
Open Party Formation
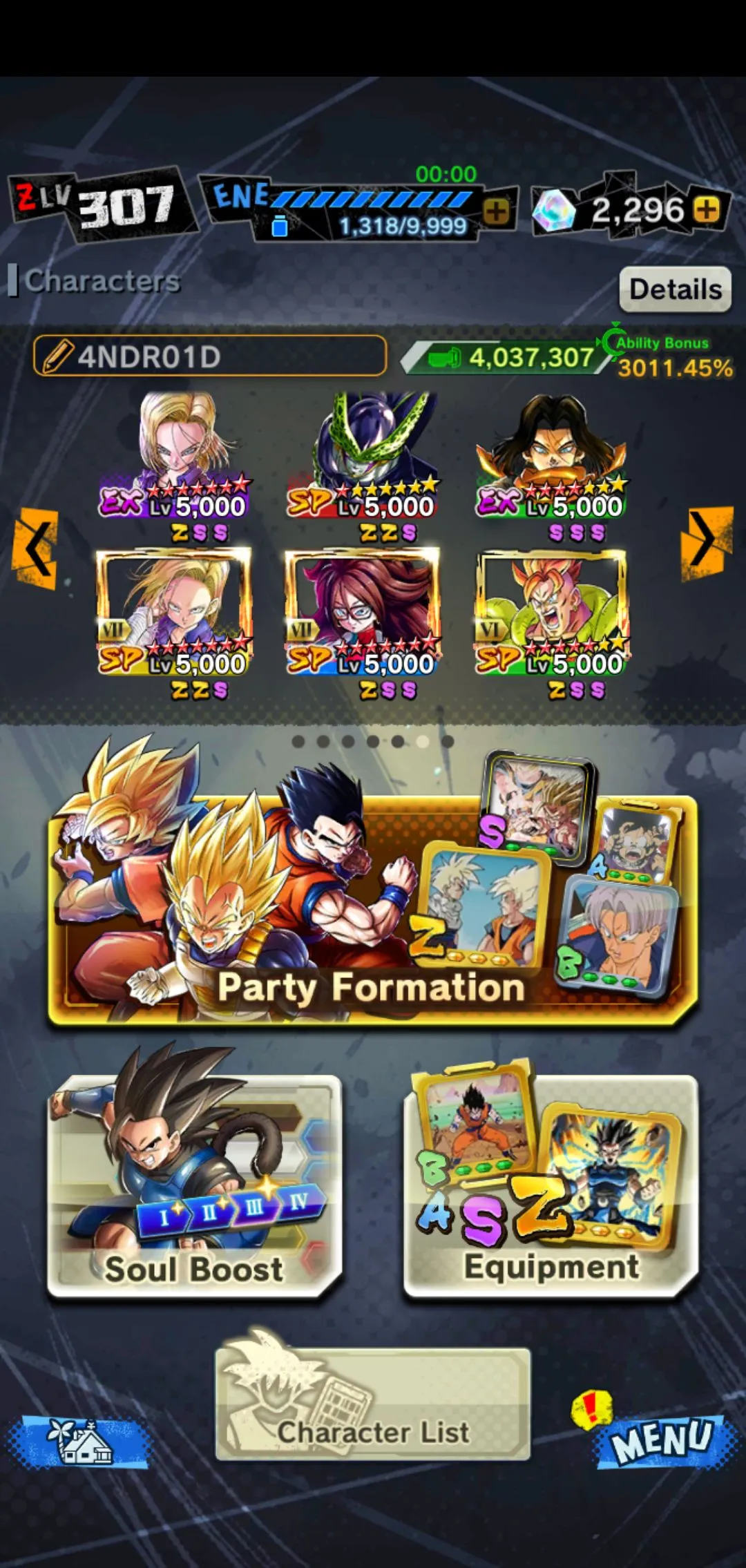[x=372, y=912]
